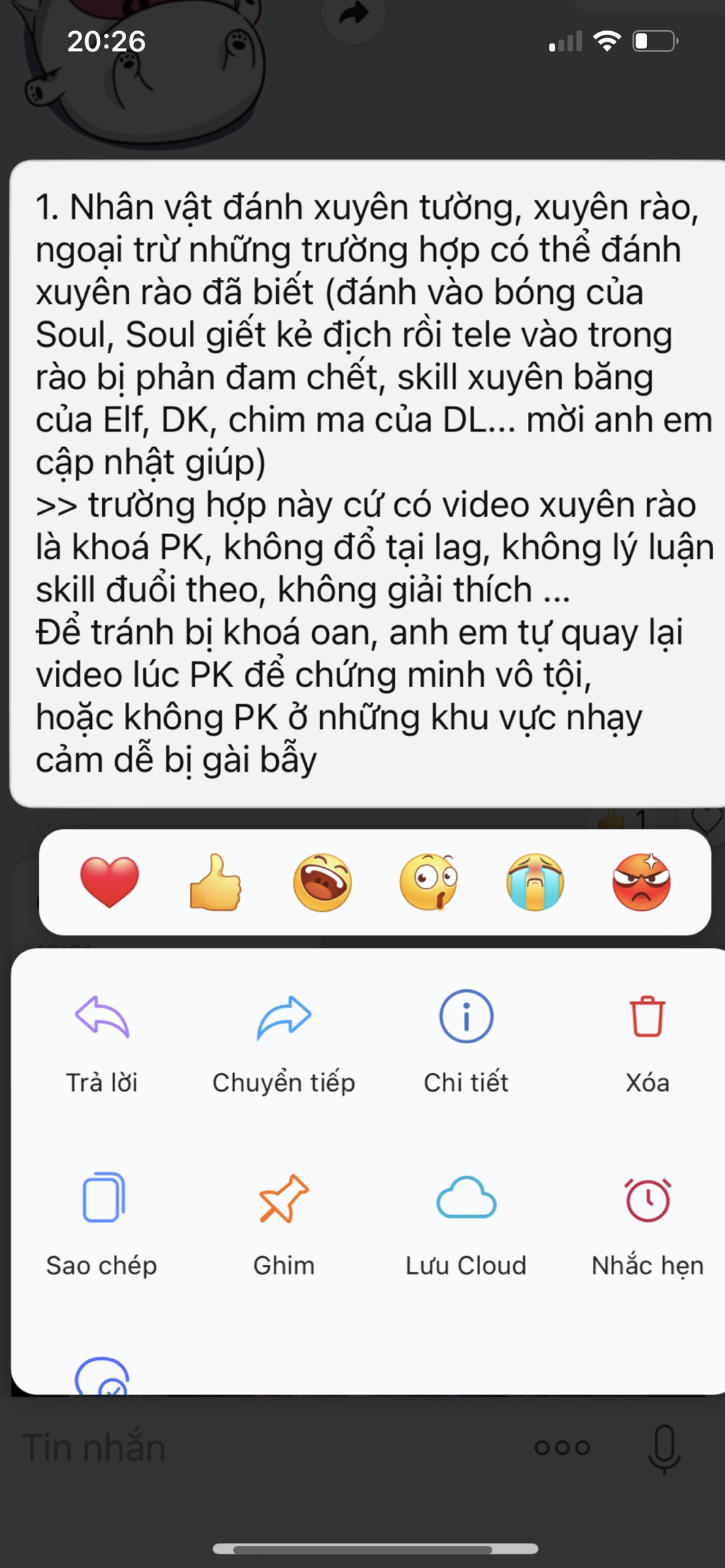725x1568 pixels.
Task: React with the laughing emoji
Action: (323, 883)
